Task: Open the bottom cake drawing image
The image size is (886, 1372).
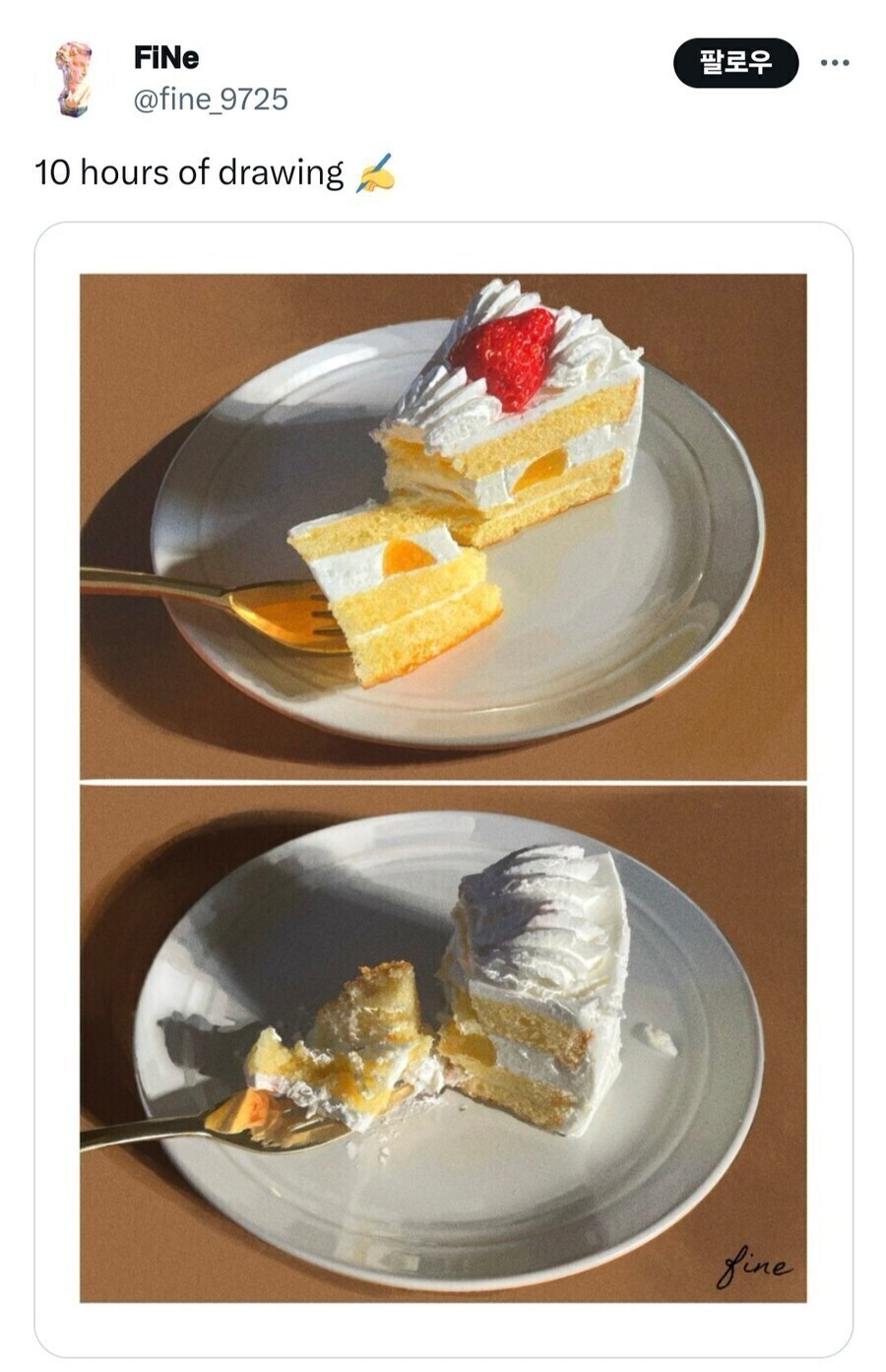Action: pyautogui.click(x=443, y=1042)
